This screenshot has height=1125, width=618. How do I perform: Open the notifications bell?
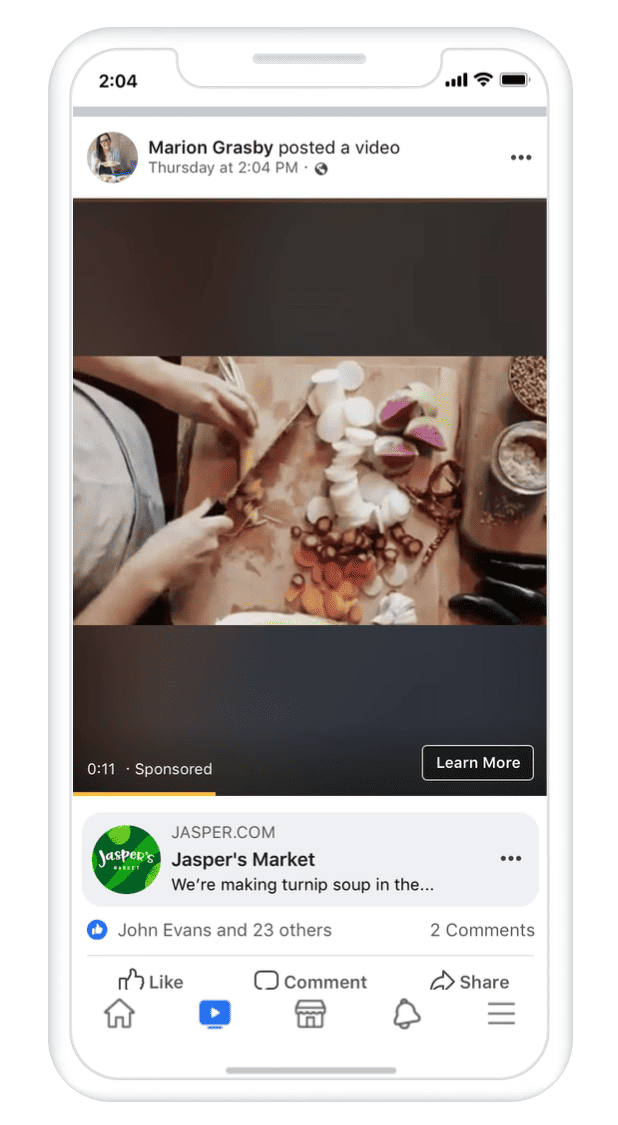point(406,1014)
